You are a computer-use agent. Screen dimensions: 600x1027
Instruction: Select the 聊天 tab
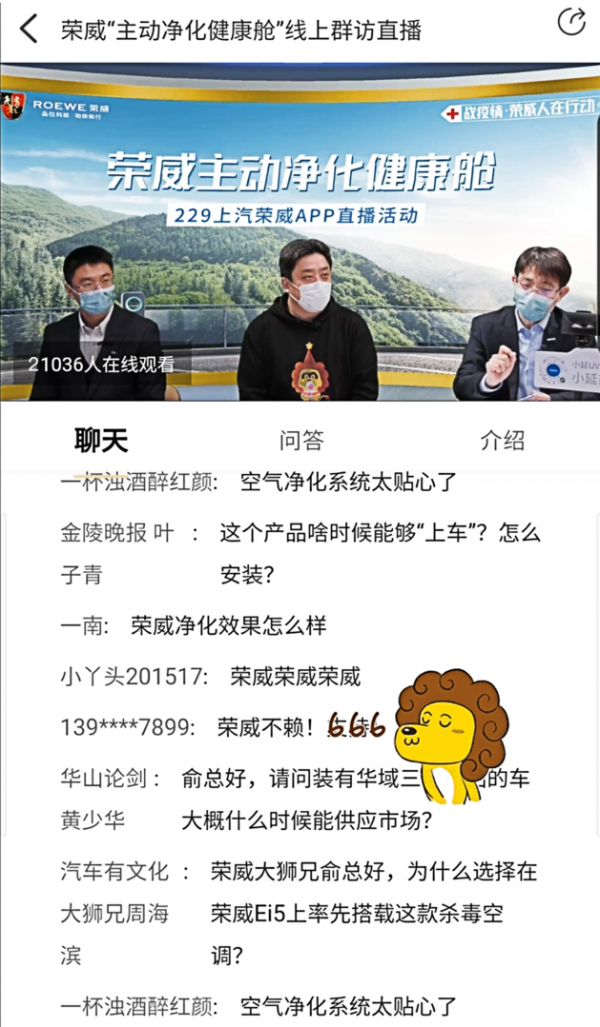point(100,440)
